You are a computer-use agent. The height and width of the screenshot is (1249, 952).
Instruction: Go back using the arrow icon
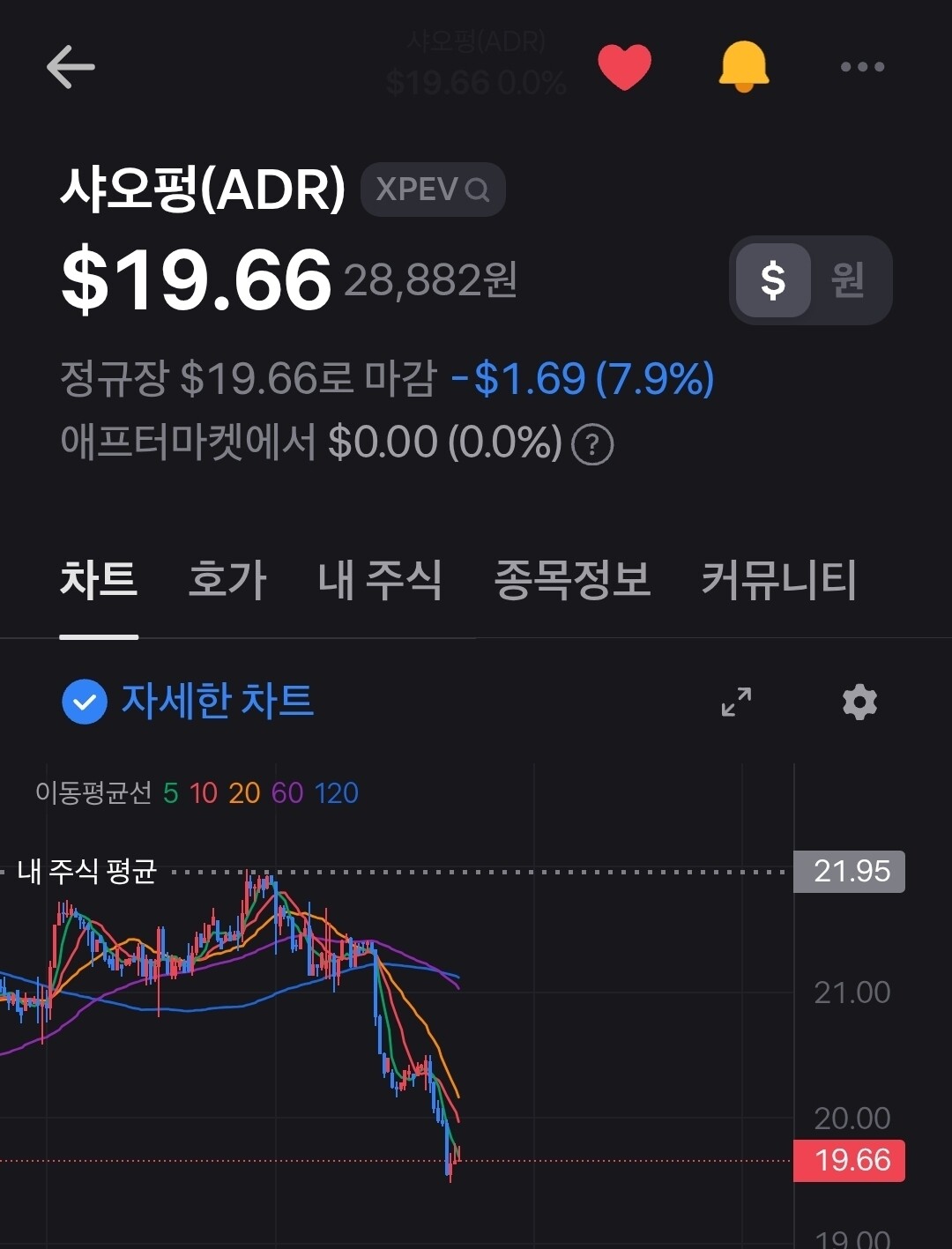[x=71, y=67]
